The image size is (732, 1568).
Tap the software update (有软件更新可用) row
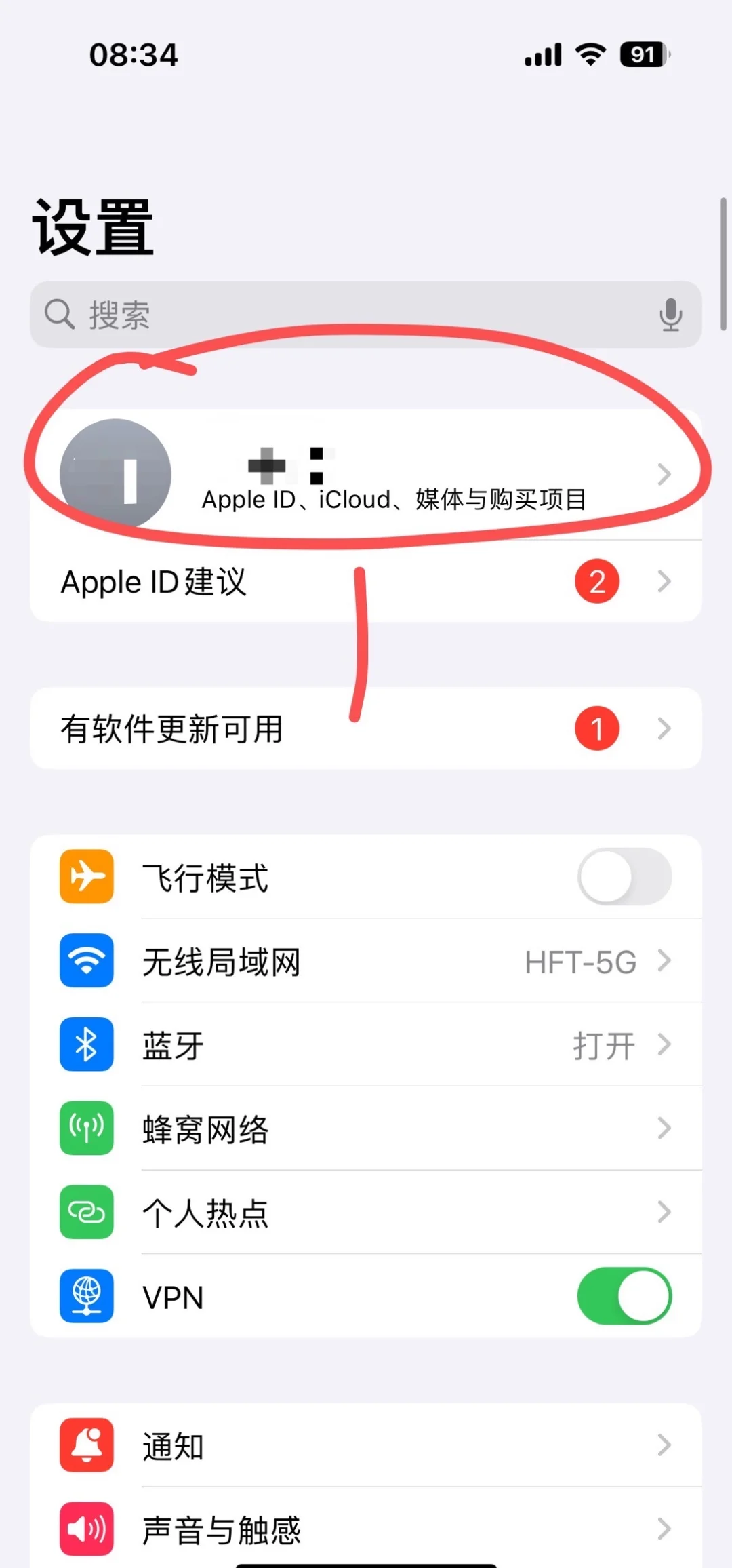366,729
